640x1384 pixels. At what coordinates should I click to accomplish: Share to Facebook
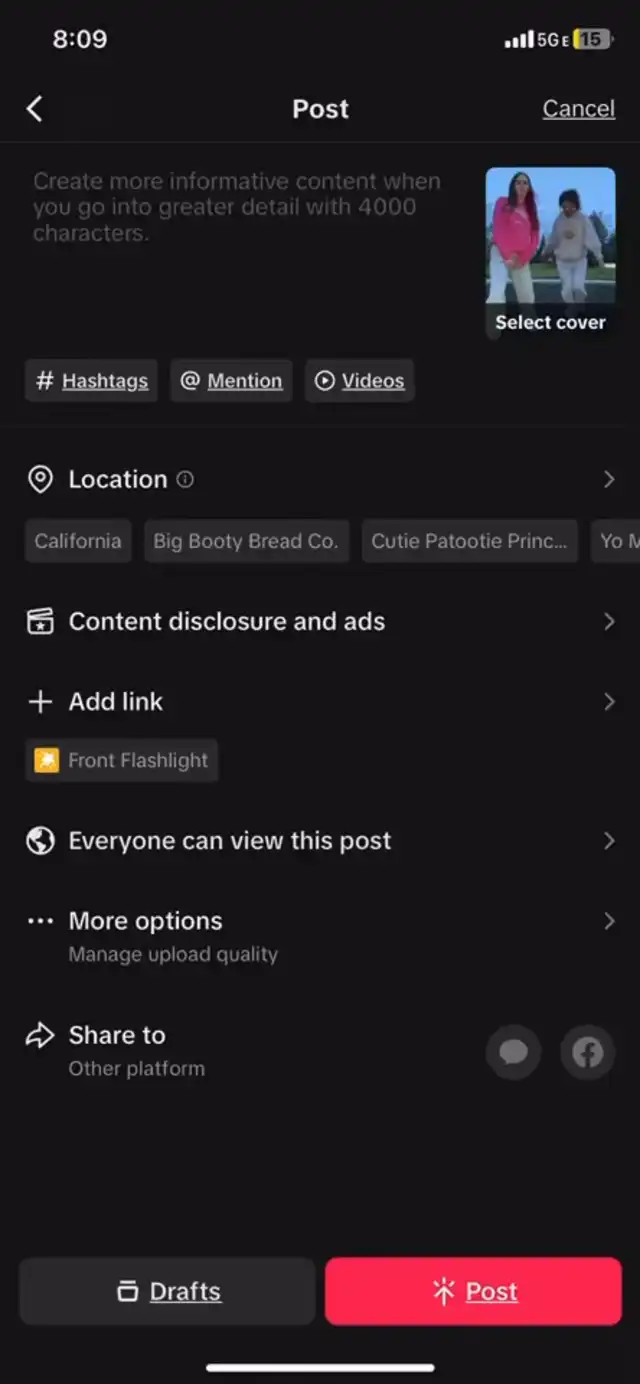[588, 1052]
